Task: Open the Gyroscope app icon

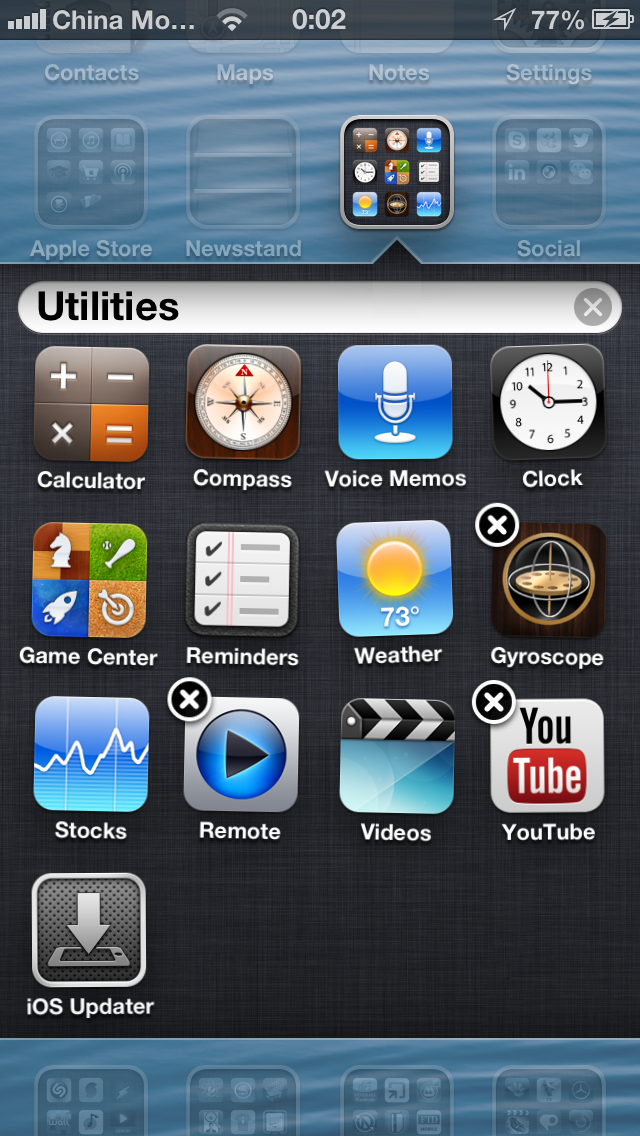Action: click(549, 580)
